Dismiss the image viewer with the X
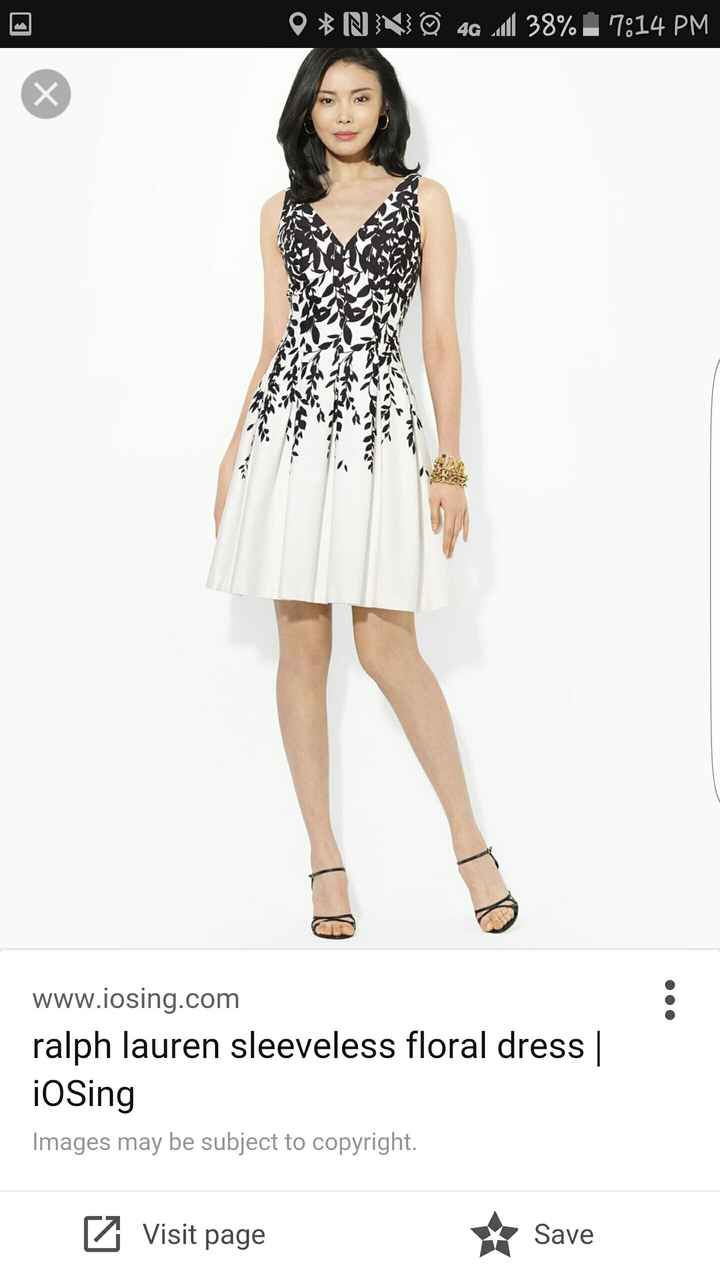The height and width of the screenshot is (1280, 720). pos(45,93)
